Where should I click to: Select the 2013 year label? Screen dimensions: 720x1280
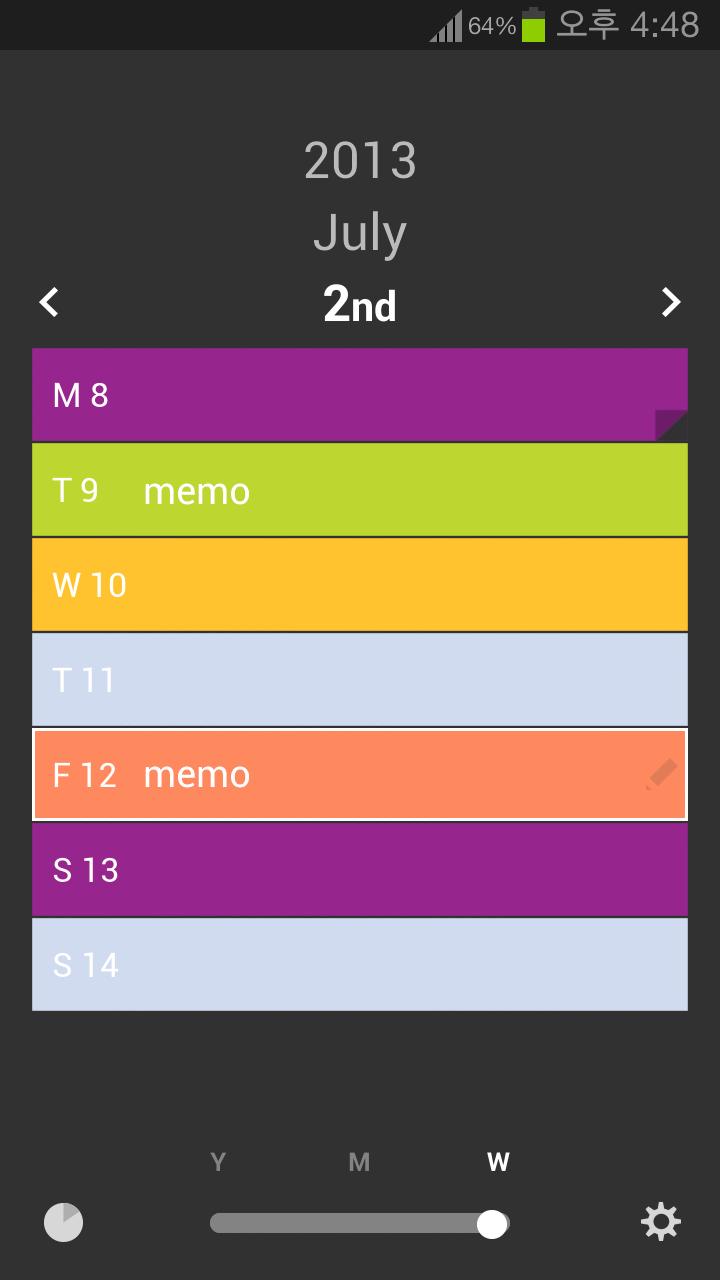point(360,160)
